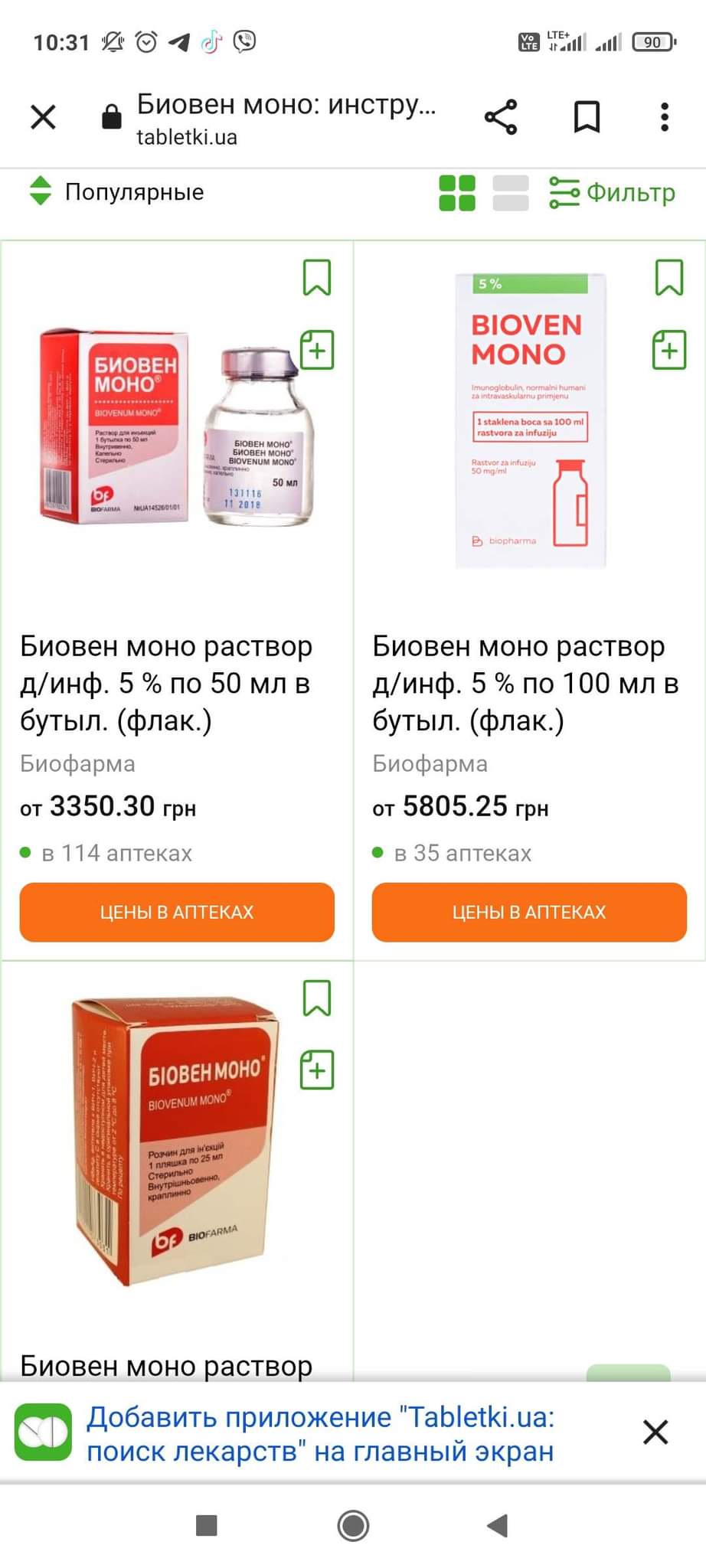Add Биовен моно 50 мл to list
This screenshot has width=706, height=1568.
(x=317, y=350)
